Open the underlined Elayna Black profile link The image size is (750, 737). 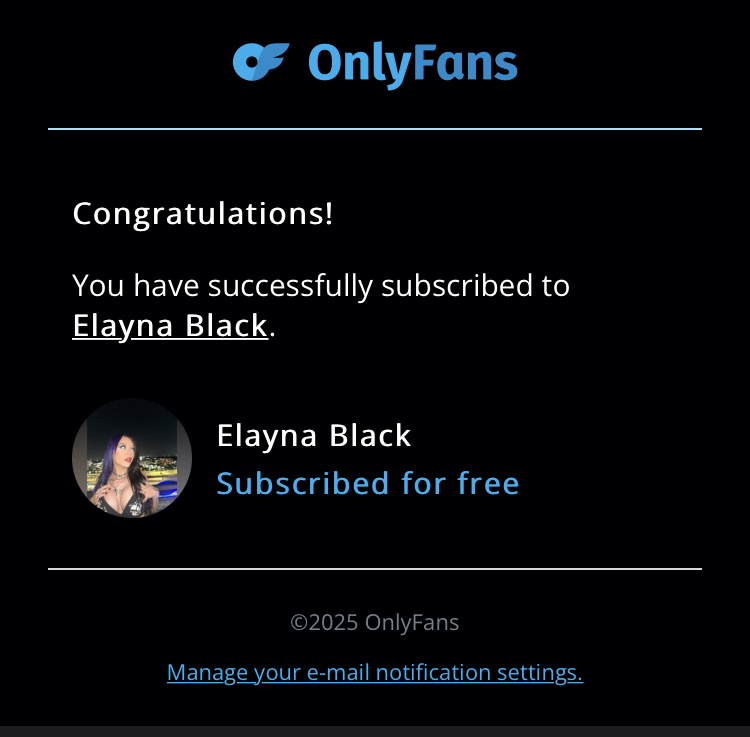170,326
